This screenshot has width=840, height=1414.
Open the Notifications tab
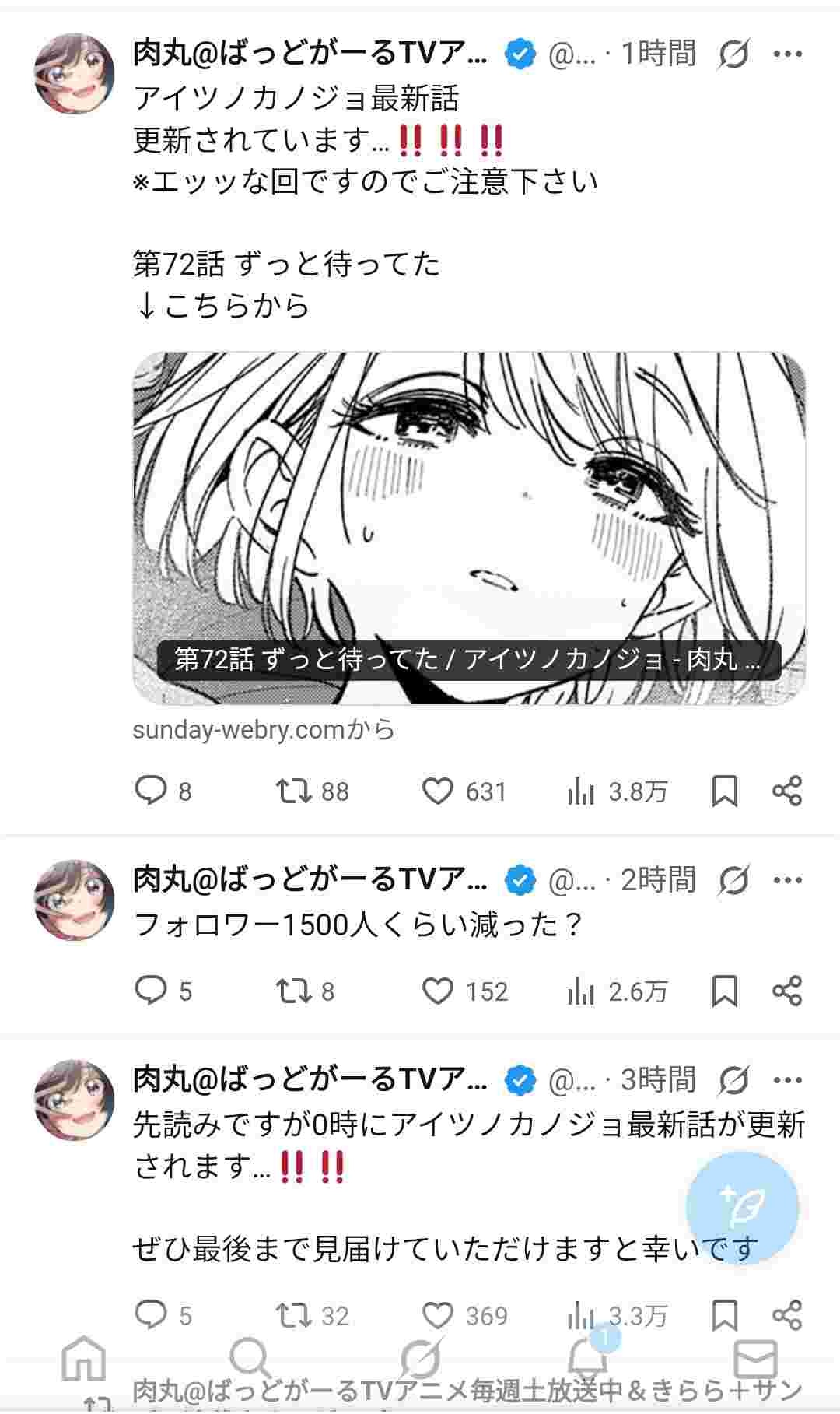pos(589,1358)
